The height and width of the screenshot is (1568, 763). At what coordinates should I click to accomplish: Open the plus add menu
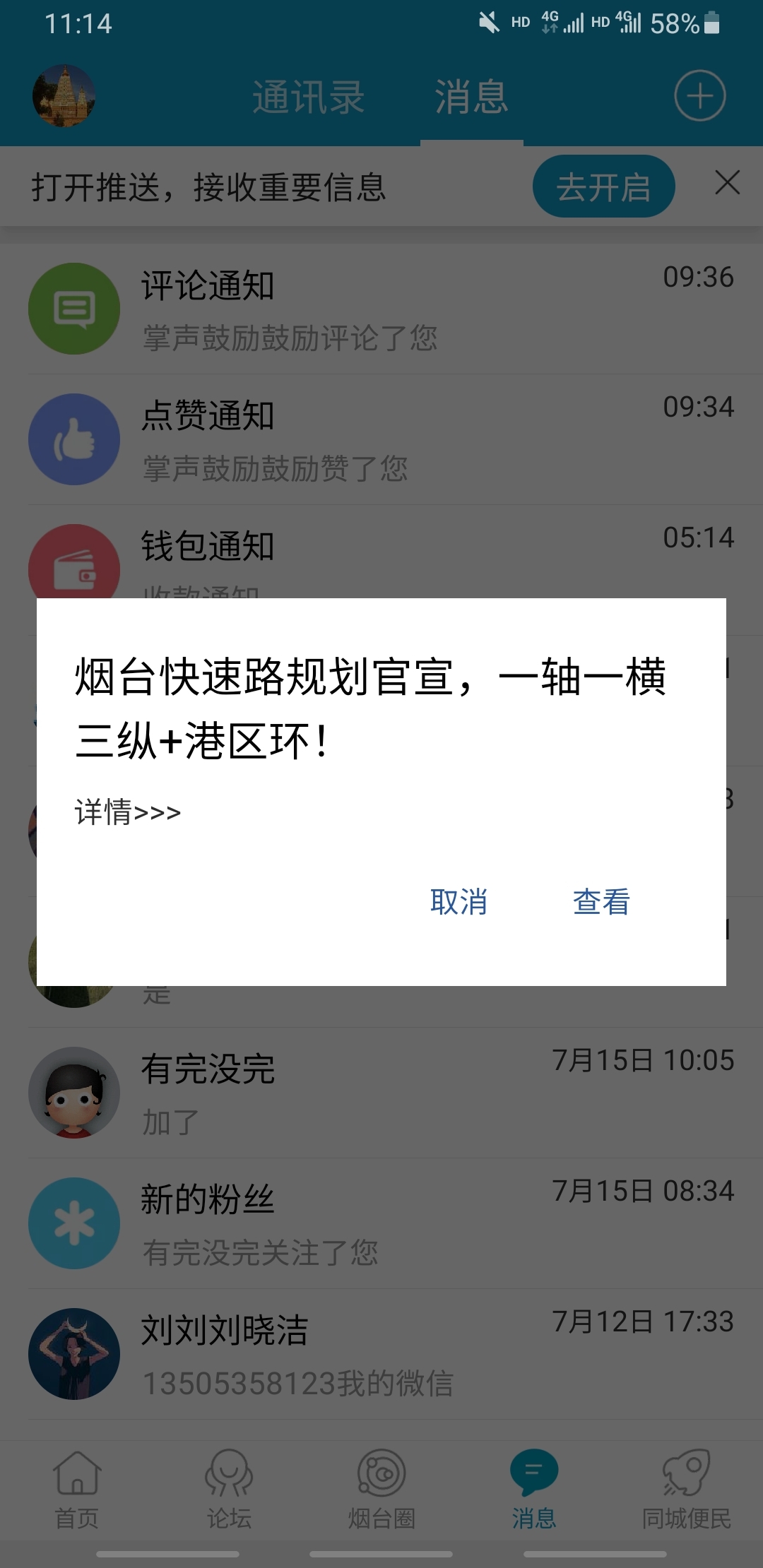tap(699, 96)
